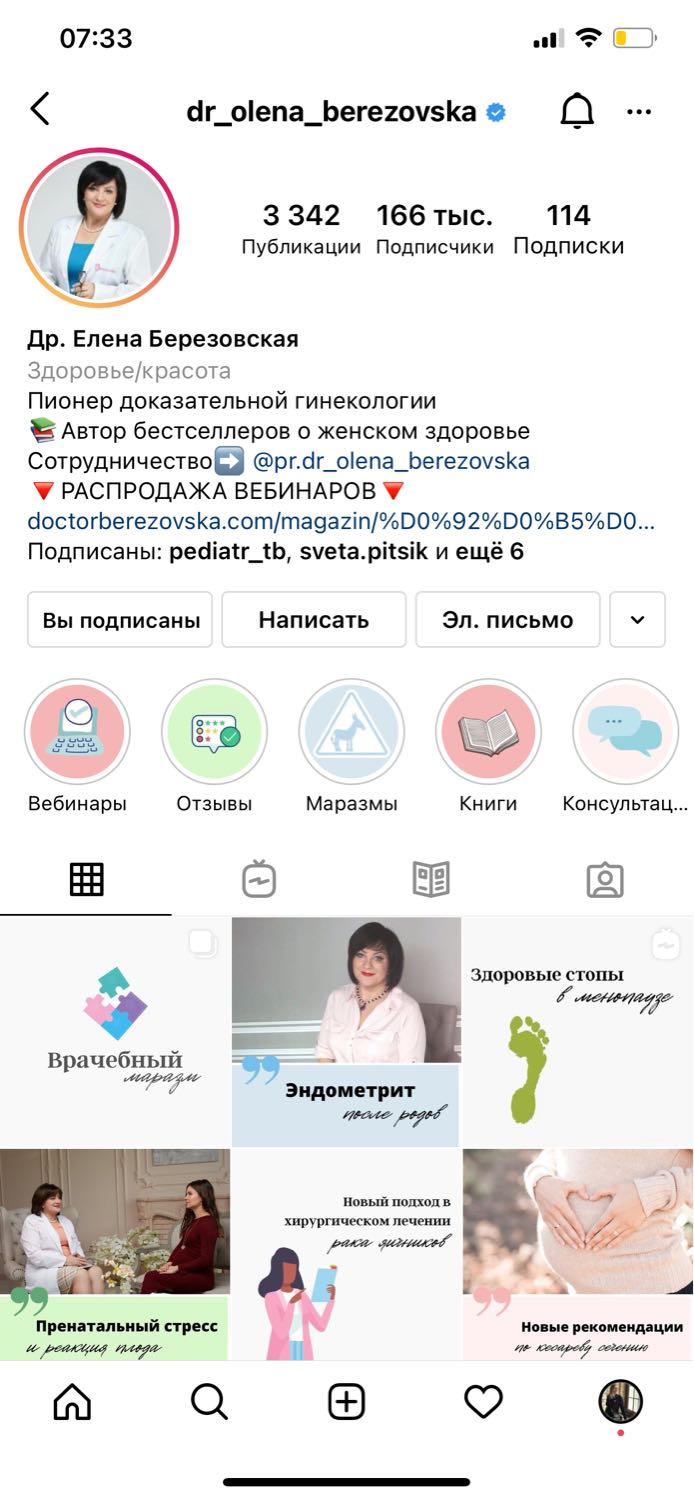View the profile picture story

coord(98,228)
